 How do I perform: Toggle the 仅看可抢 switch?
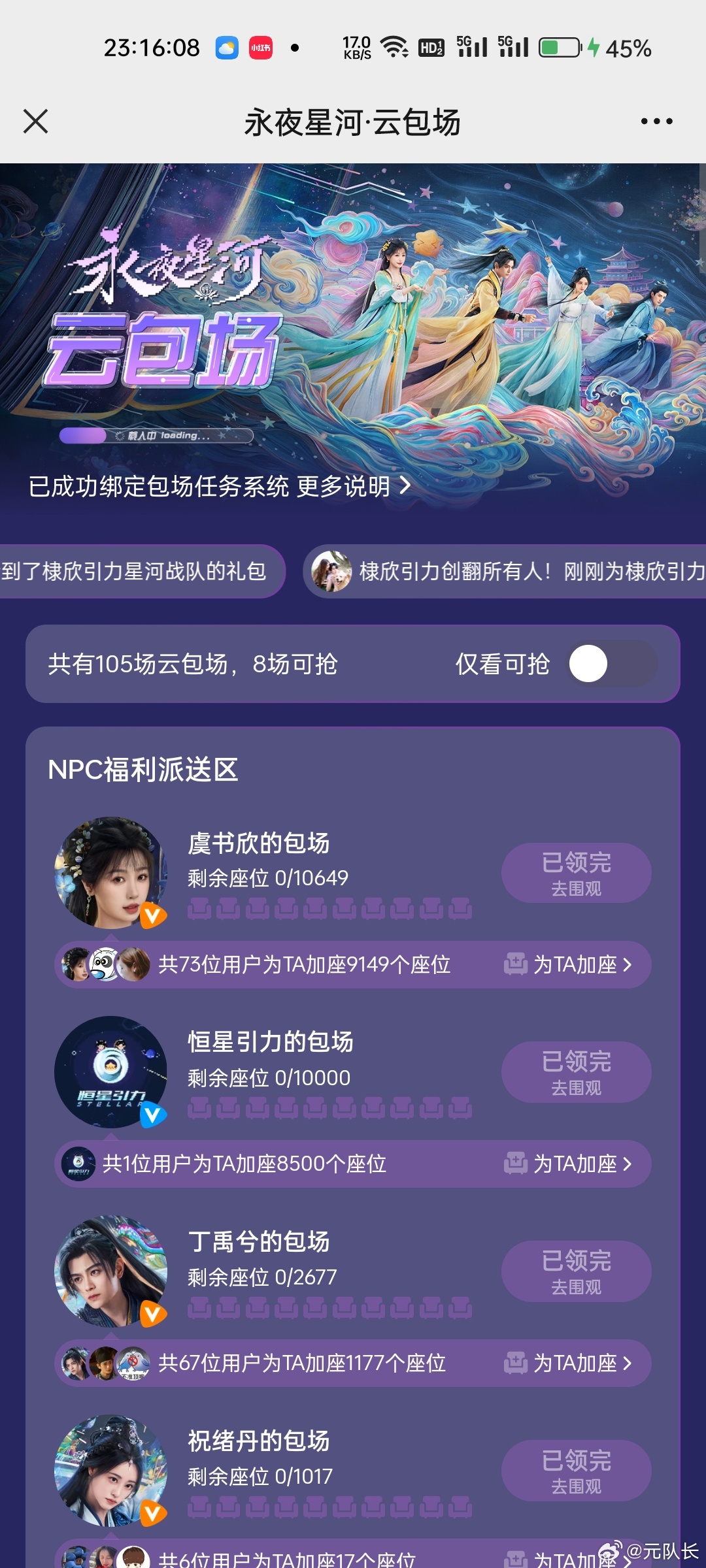tap(612, 664)
